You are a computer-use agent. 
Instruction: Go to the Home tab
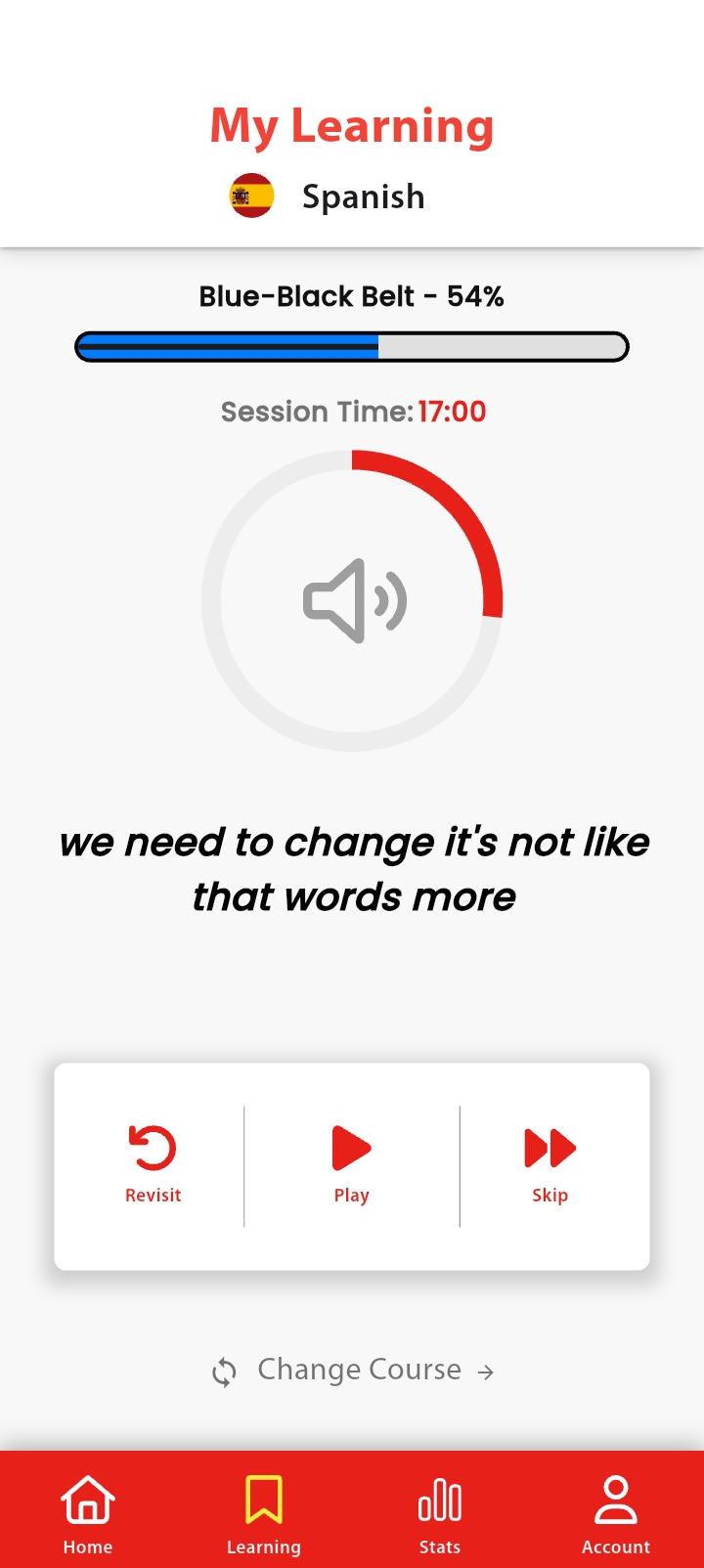coord(88,1511)
